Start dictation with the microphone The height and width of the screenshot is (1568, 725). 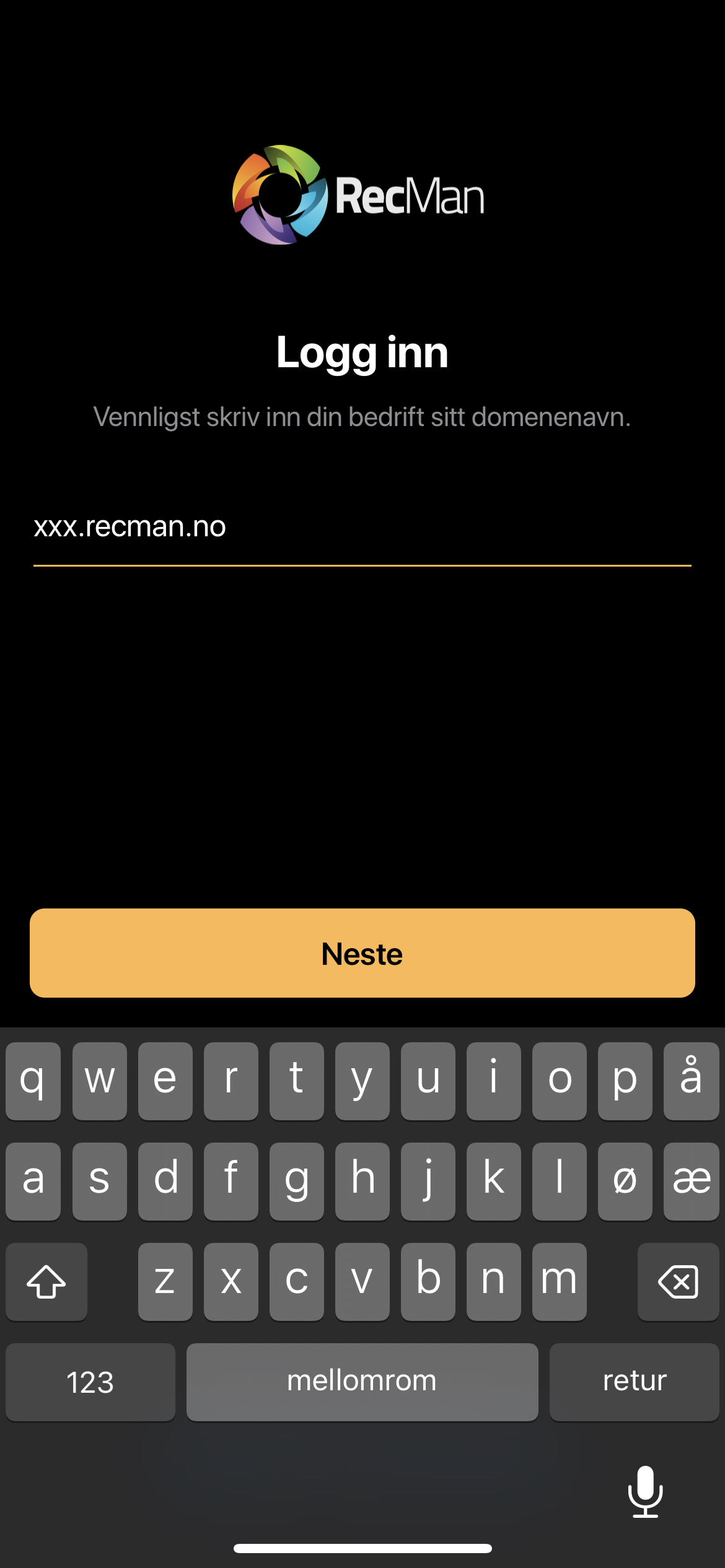click(x=645, y=1491)
